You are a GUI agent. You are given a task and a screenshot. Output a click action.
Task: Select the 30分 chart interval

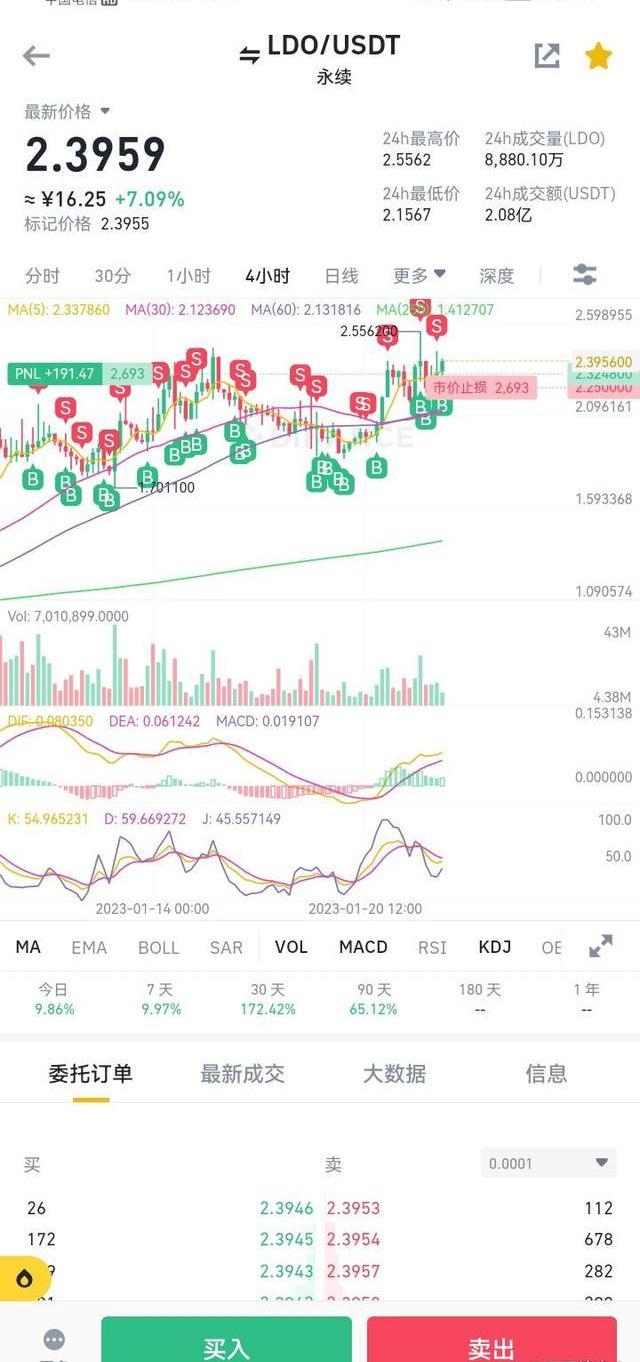pyautogui.click(x=112, y=276)
